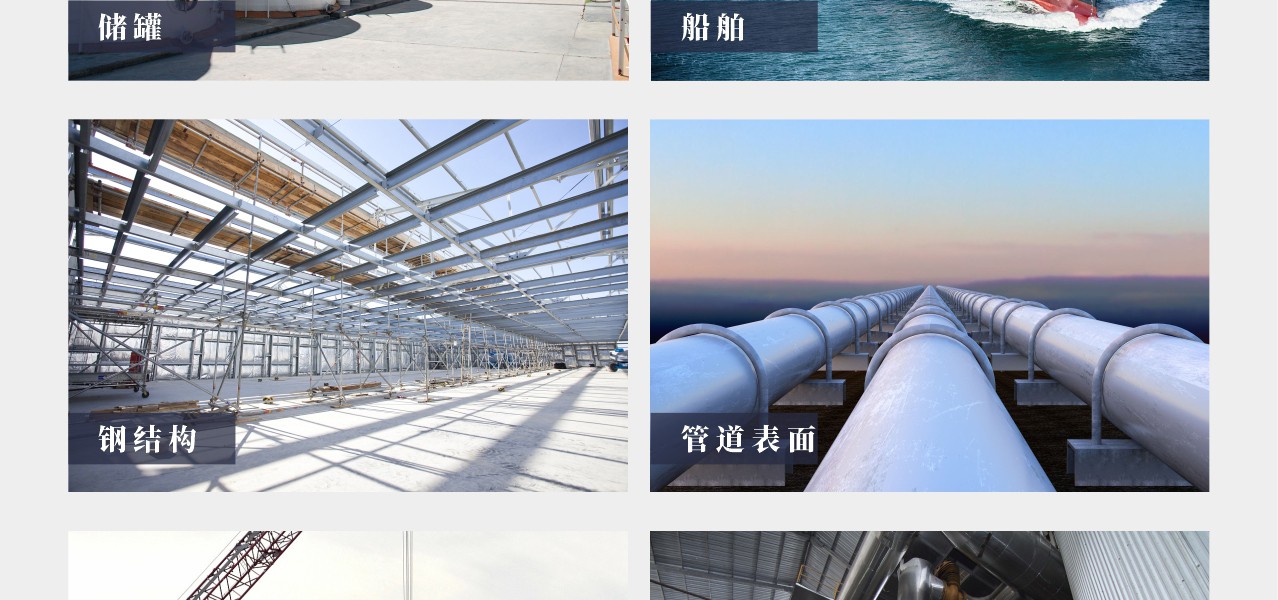The width and height of the screenshot is (1278, 600).
Task: Open the 船舶 category tile
Action: pos(929,38)
